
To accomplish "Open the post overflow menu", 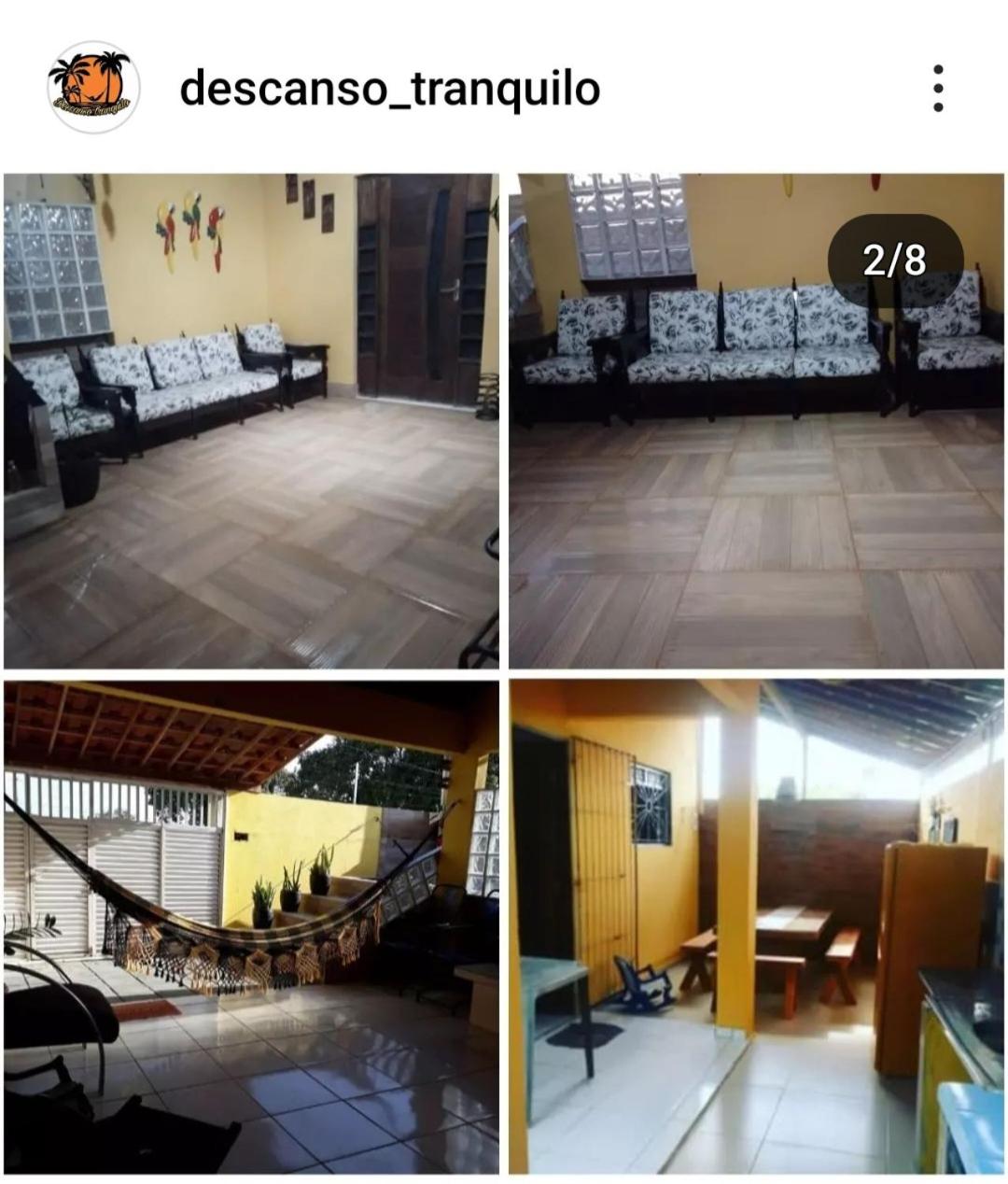I will (x=938, y=89).
